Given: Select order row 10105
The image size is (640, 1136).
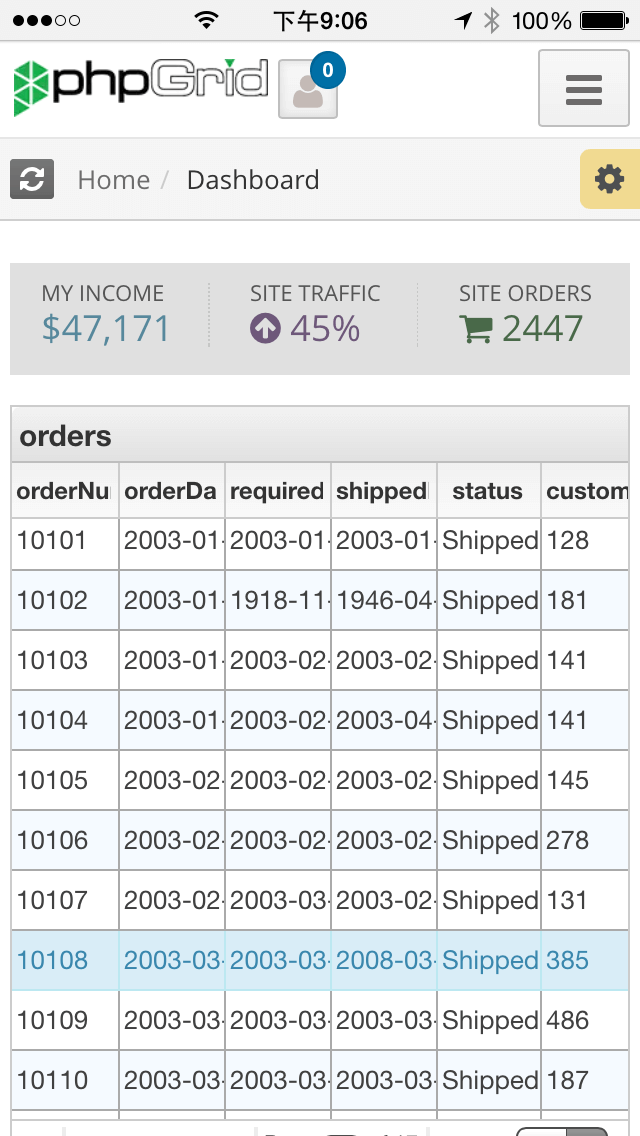Looking at the screenshot, I should pyautogui.click(x=320, y=780).
